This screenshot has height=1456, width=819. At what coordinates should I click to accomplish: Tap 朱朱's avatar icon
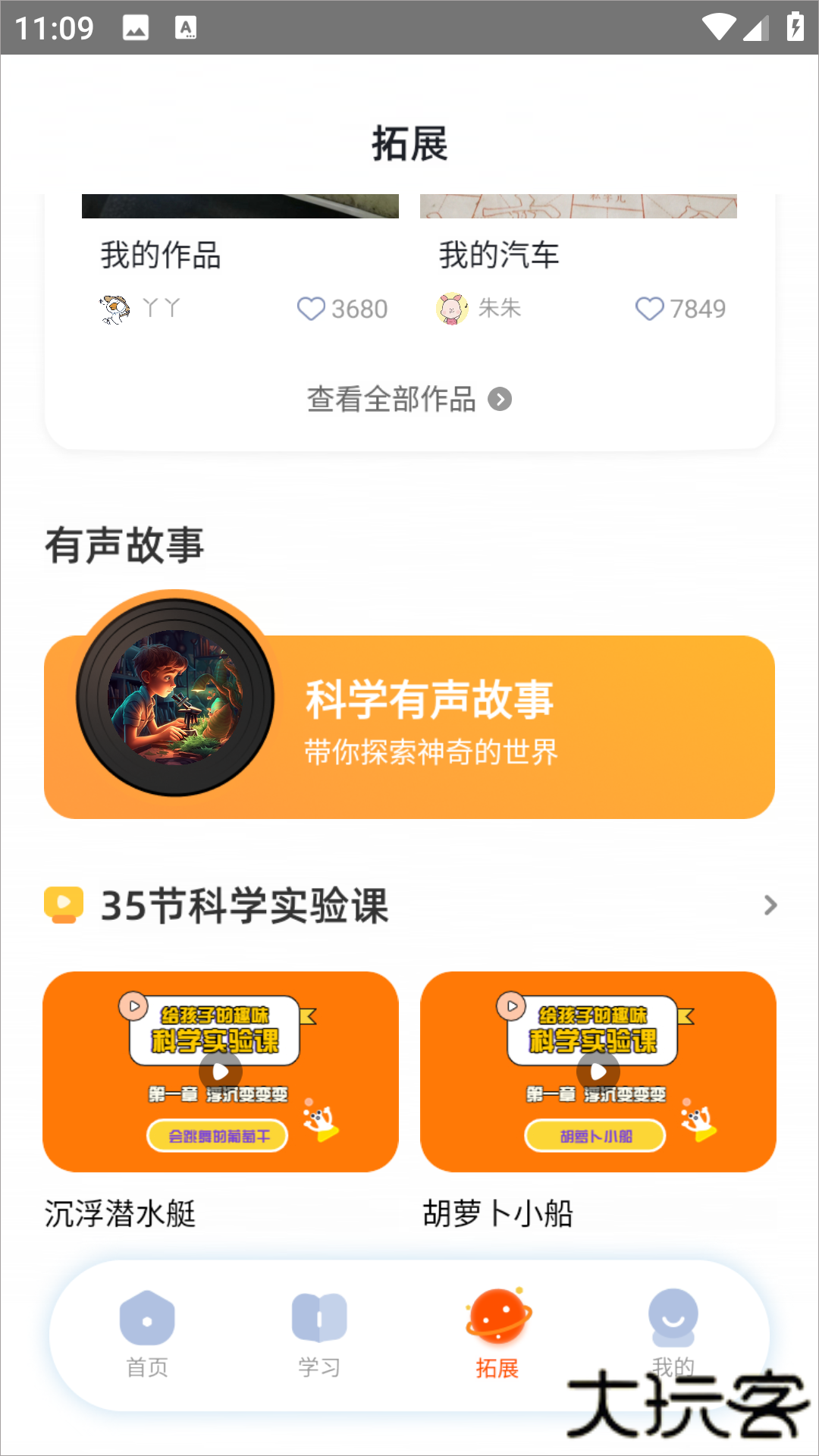pos(453,306)
